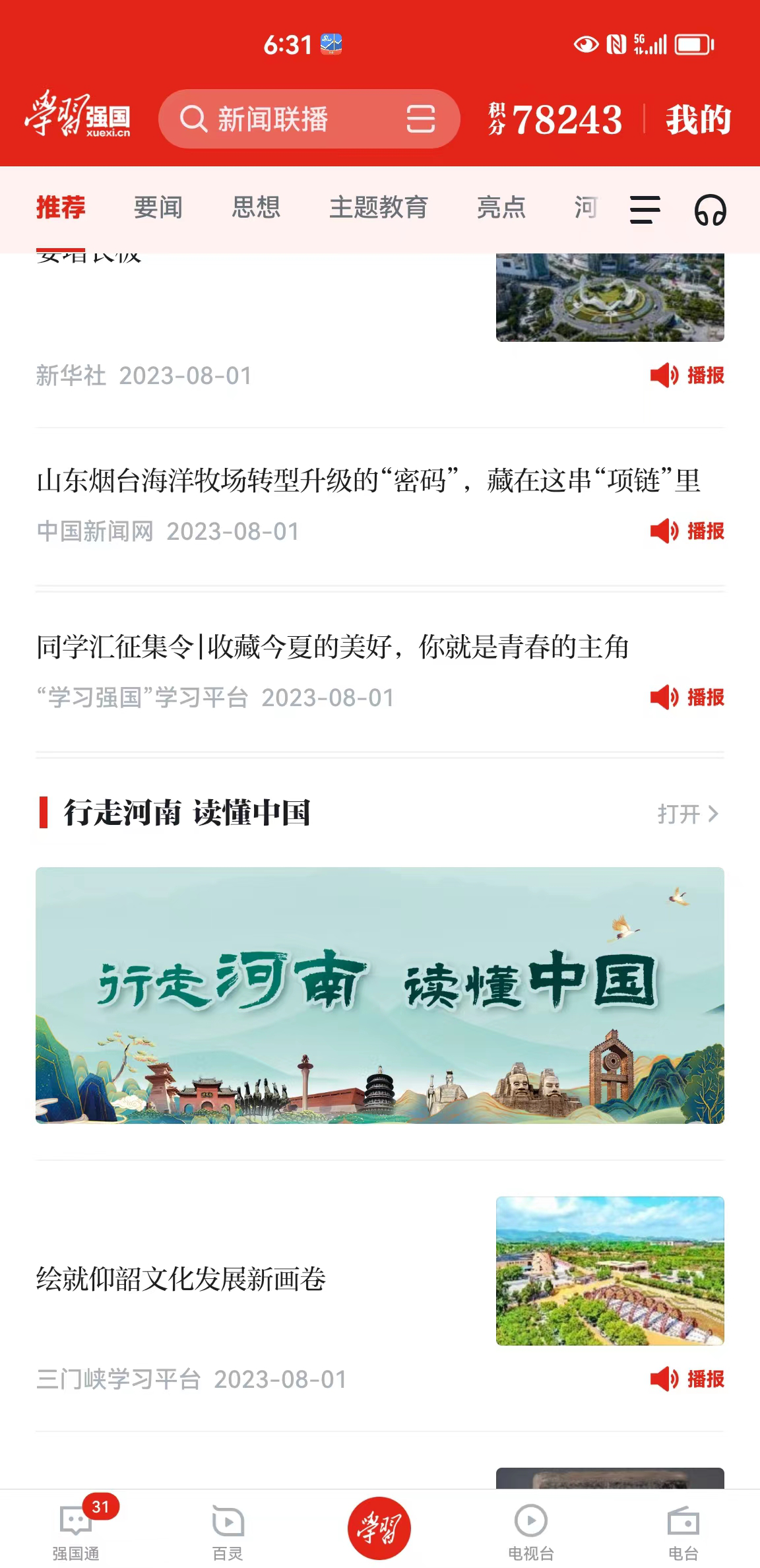This screenshot has width=760, height=1568.
Task: Switch to the 百灵 tab
Action: tap(228, 1531)
